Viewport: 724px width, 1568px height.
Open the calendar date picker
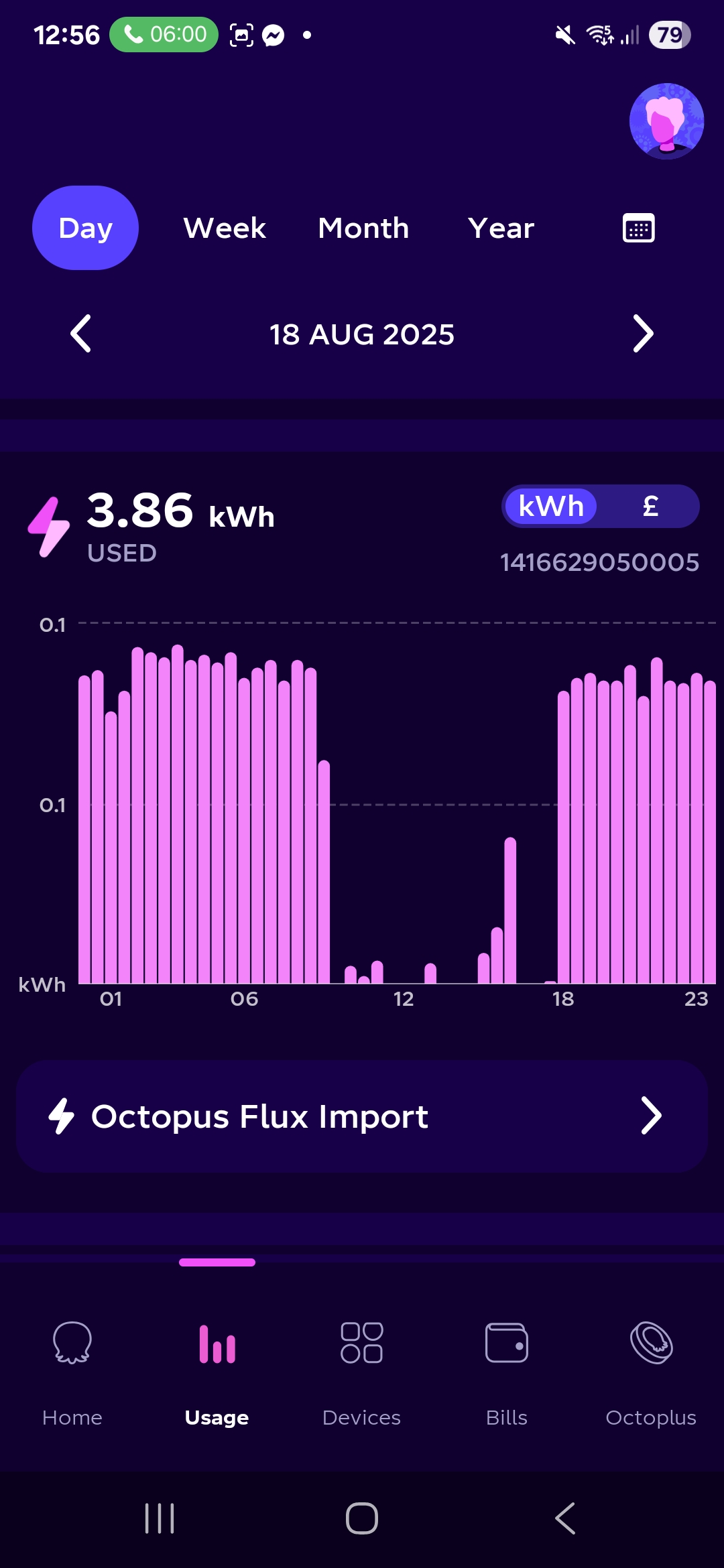coord(638,228)
